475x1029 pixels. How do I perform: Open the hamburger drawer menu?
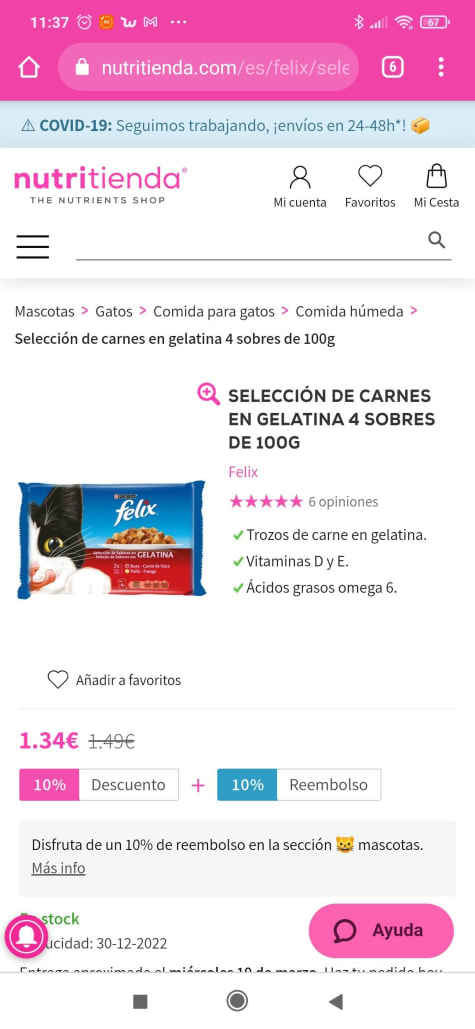(33, 246)
